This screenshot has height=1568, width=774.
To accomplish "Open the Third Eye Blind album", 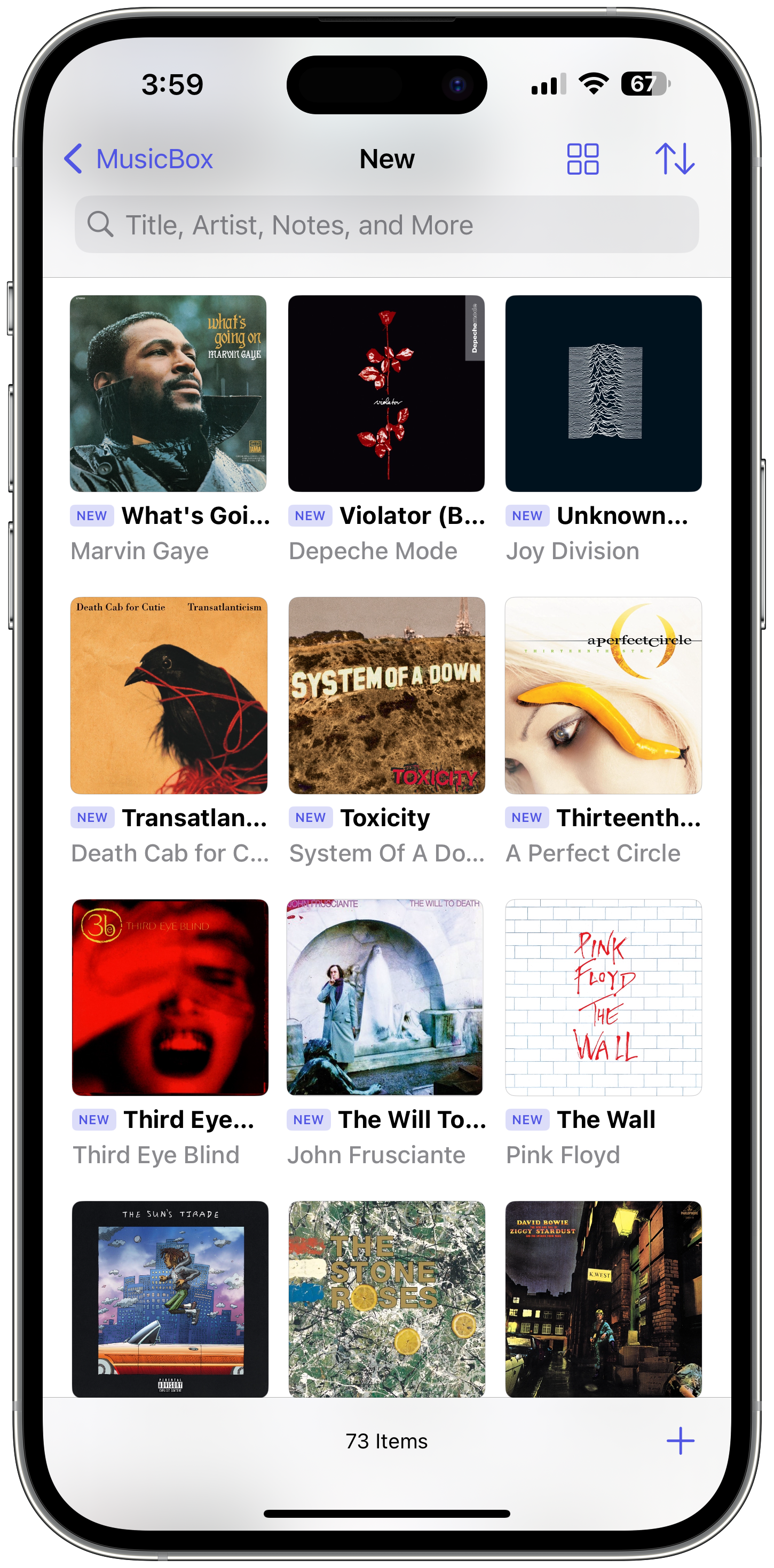I will [x=170, y=997].
